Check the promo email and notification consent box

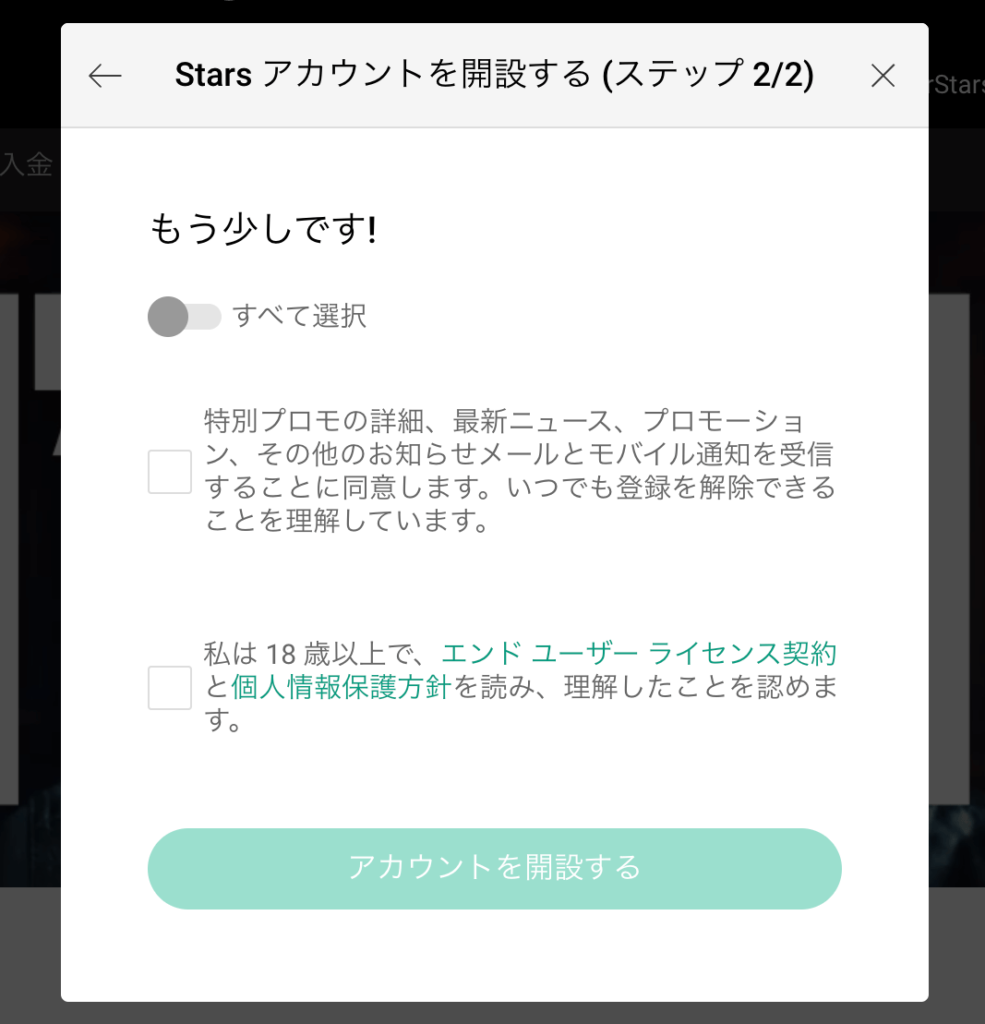(x=170, y=471)
